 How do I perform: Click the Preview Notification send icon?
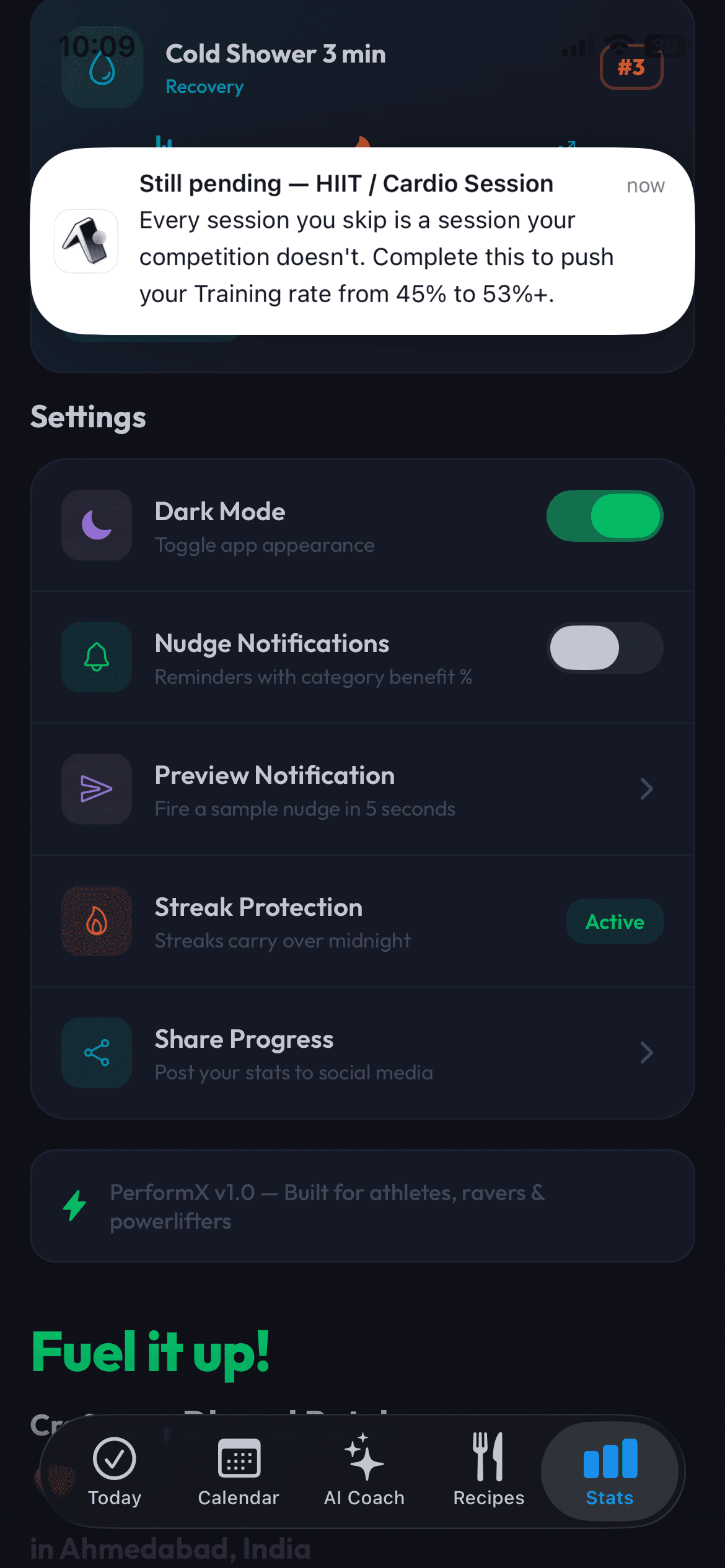96,790
